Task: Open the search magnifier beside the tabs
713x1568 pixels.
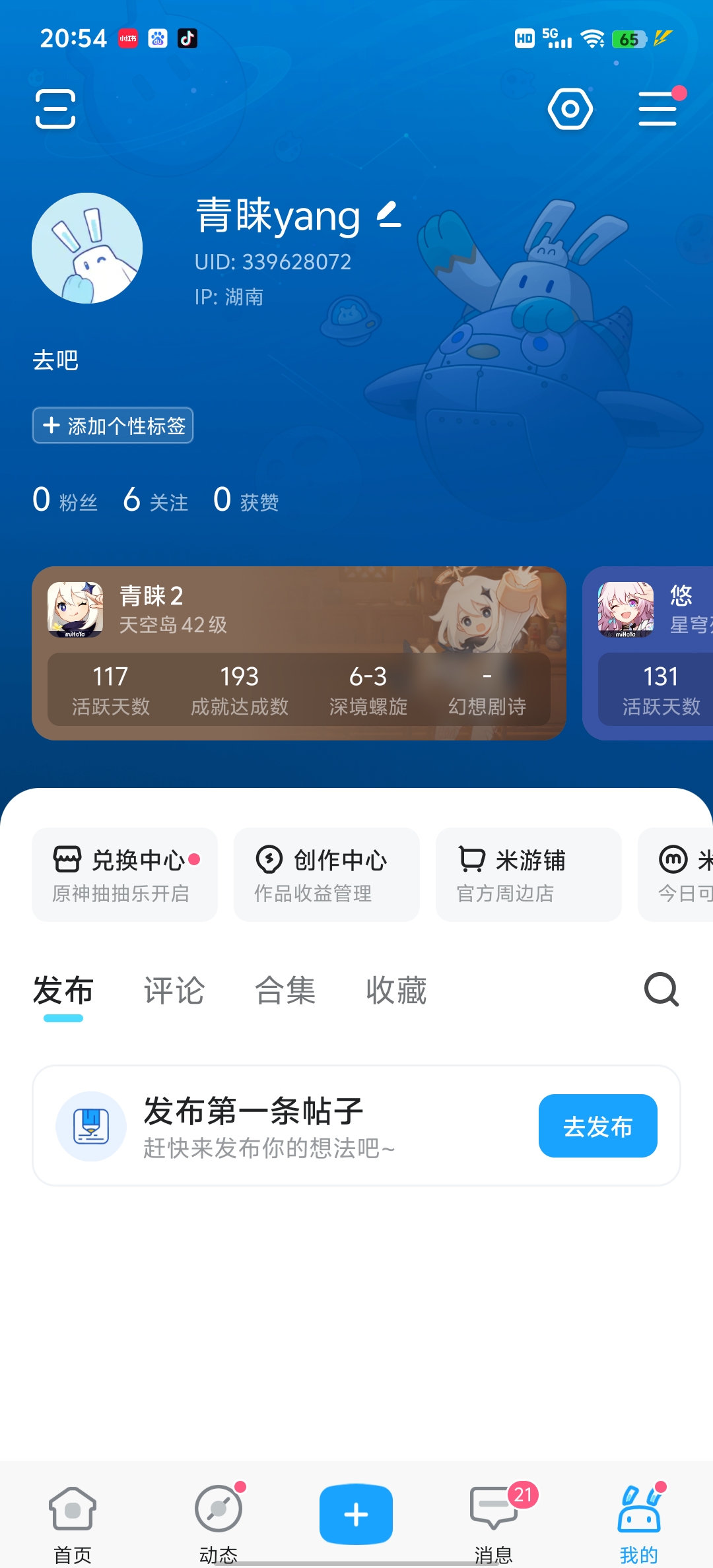Action: pyautogui.click(x=660, y=991)
